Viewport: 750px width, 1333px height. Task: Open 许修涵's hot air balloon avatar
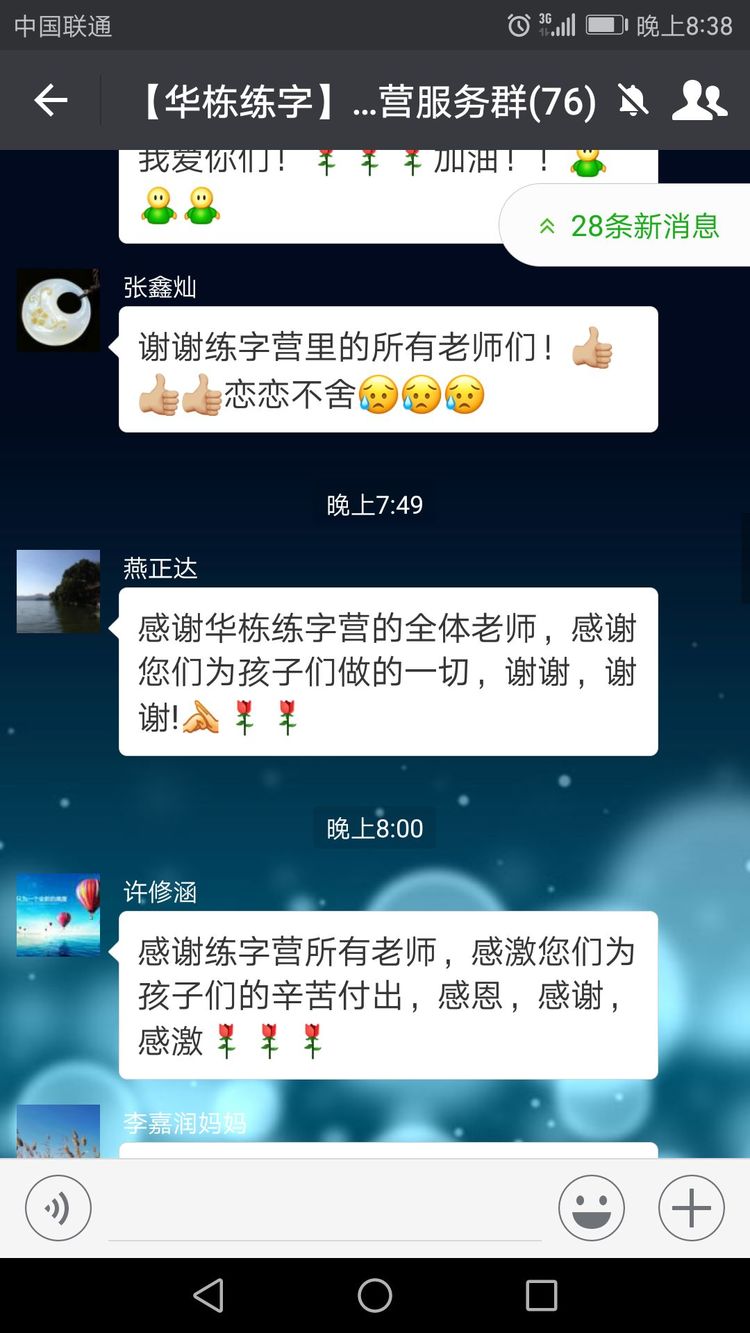click(58, 914)
